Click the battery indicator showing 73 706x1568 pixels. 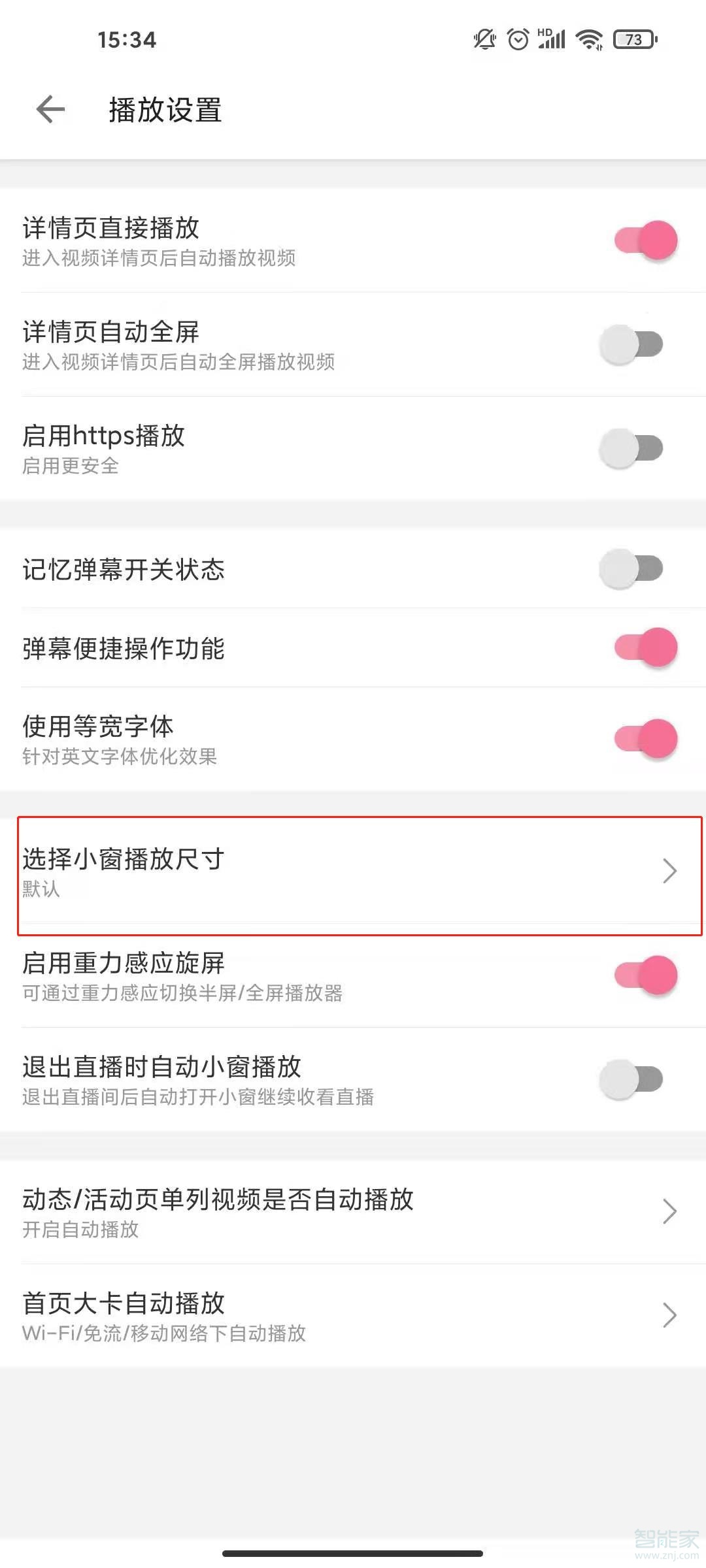tap(632, 40)
